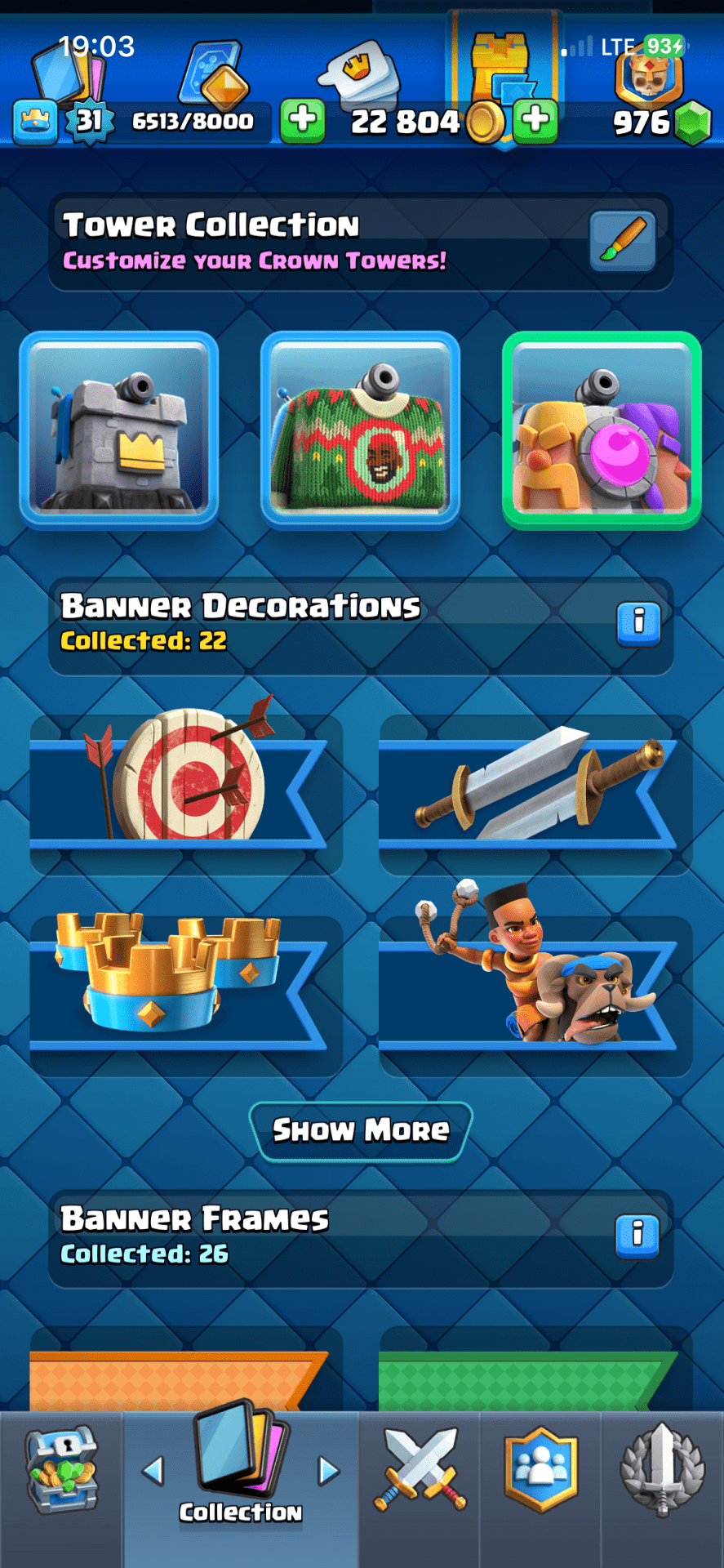Switch to the Battle crossed-swords tab
Screen dimensions: 724x1568
coord(420,1472)
